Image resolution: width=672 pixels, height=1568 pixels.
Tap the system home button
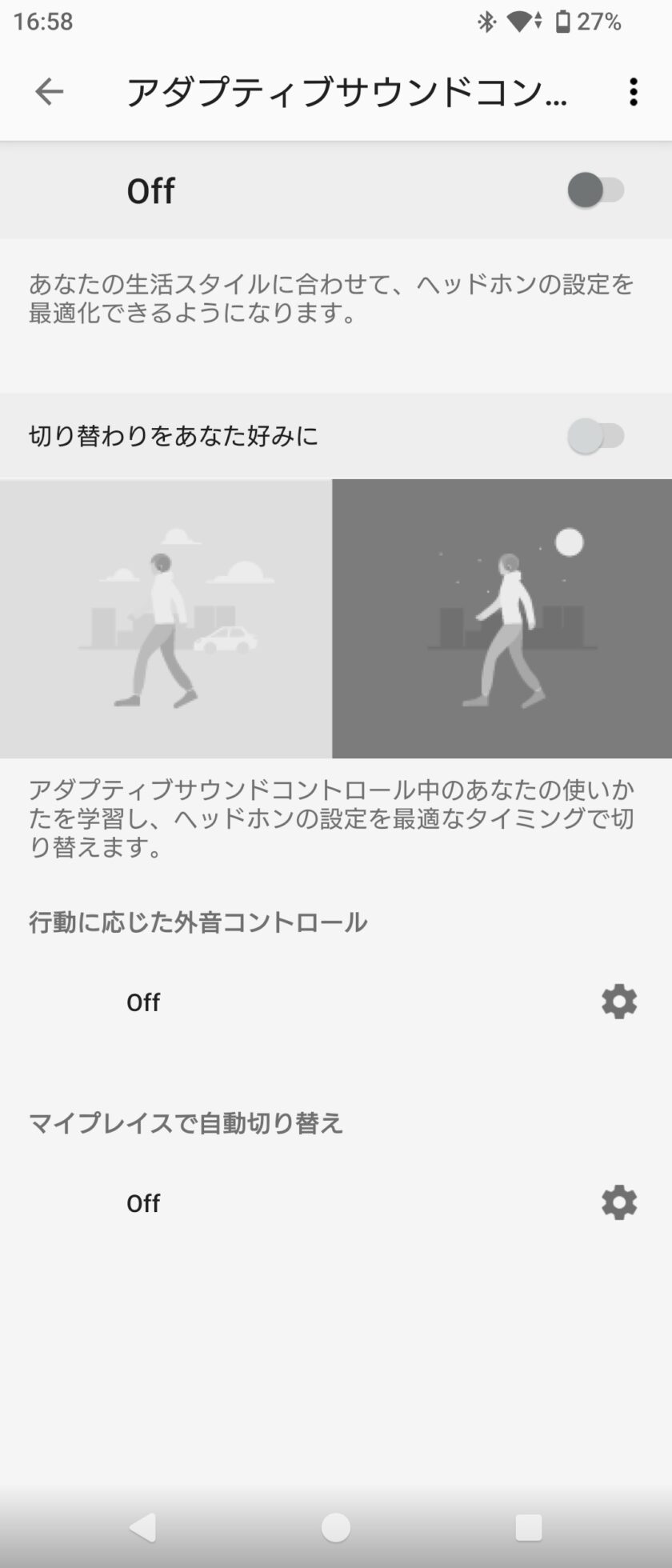point(336,1526)
